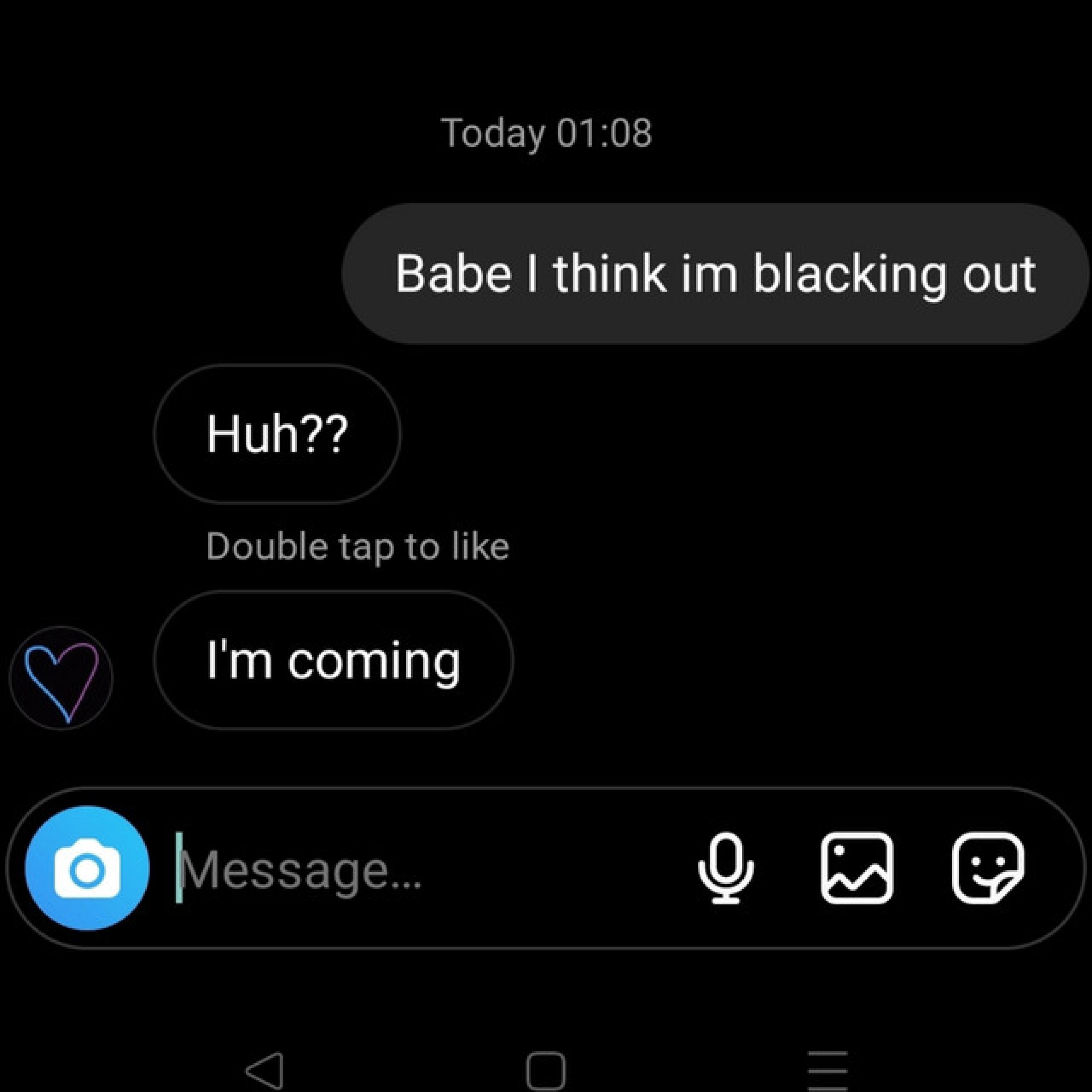Open the recent apps menu button
This screenshot has width=1092, height=1092.
click(x=827, y=1070)
